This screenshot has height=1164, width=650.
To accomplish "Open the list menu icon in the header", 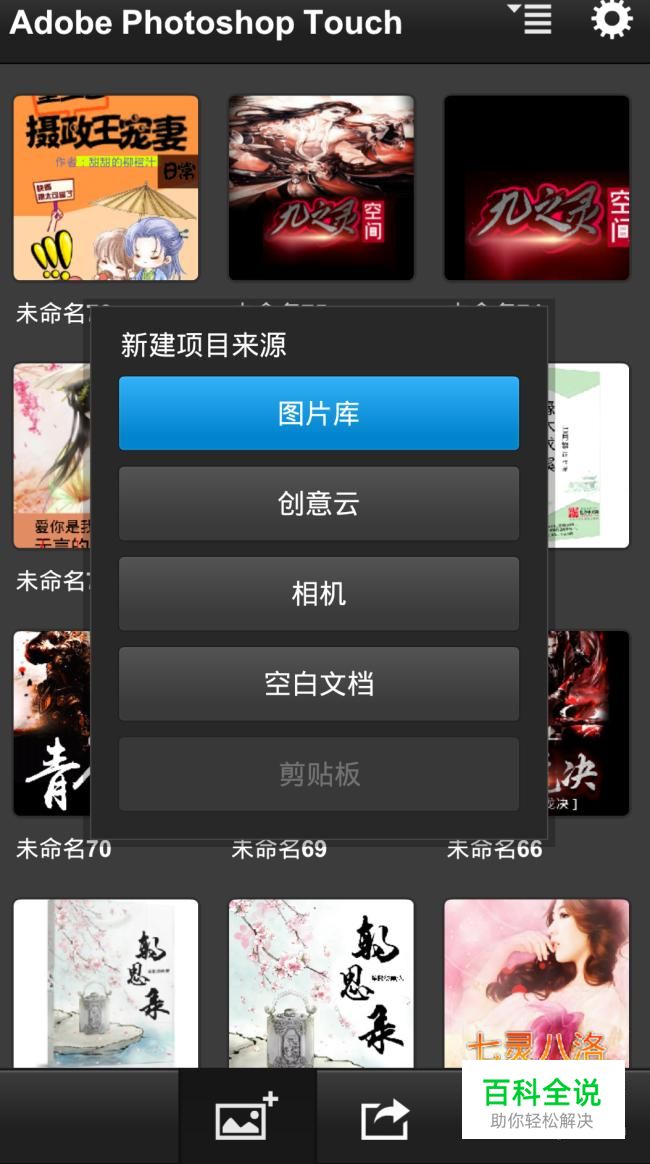I will pos(532,19).
